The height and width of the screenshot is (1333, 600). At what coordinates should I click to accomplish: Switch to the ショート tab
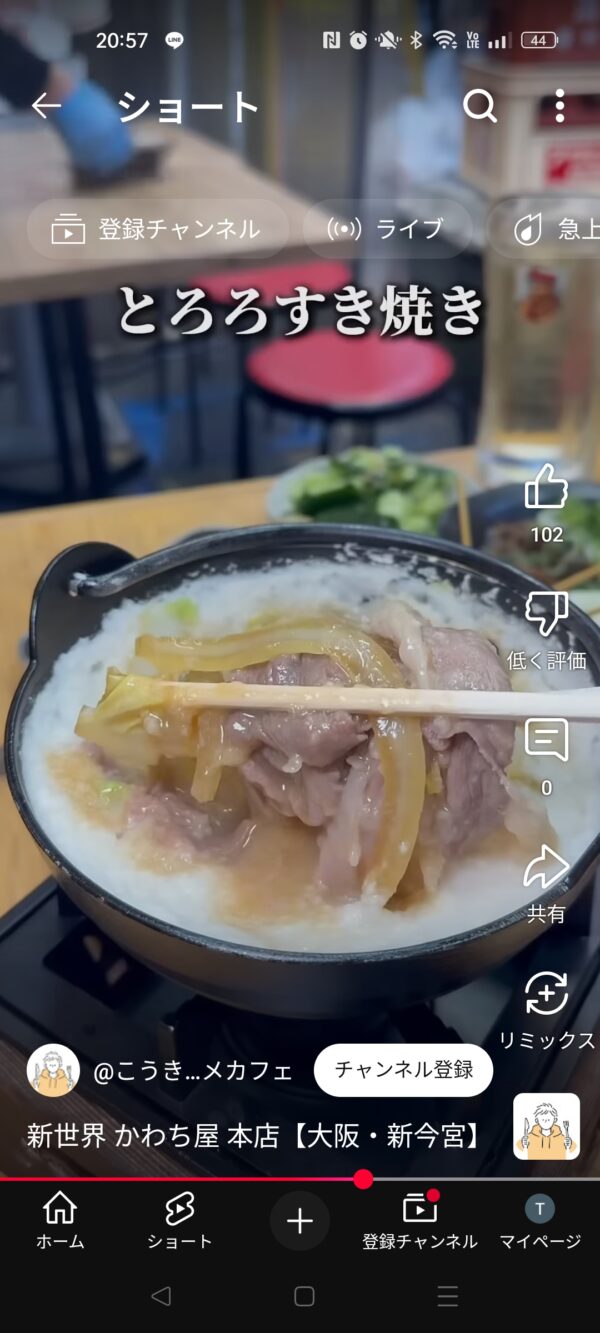pyautogui.click(x=180, y=1221)
